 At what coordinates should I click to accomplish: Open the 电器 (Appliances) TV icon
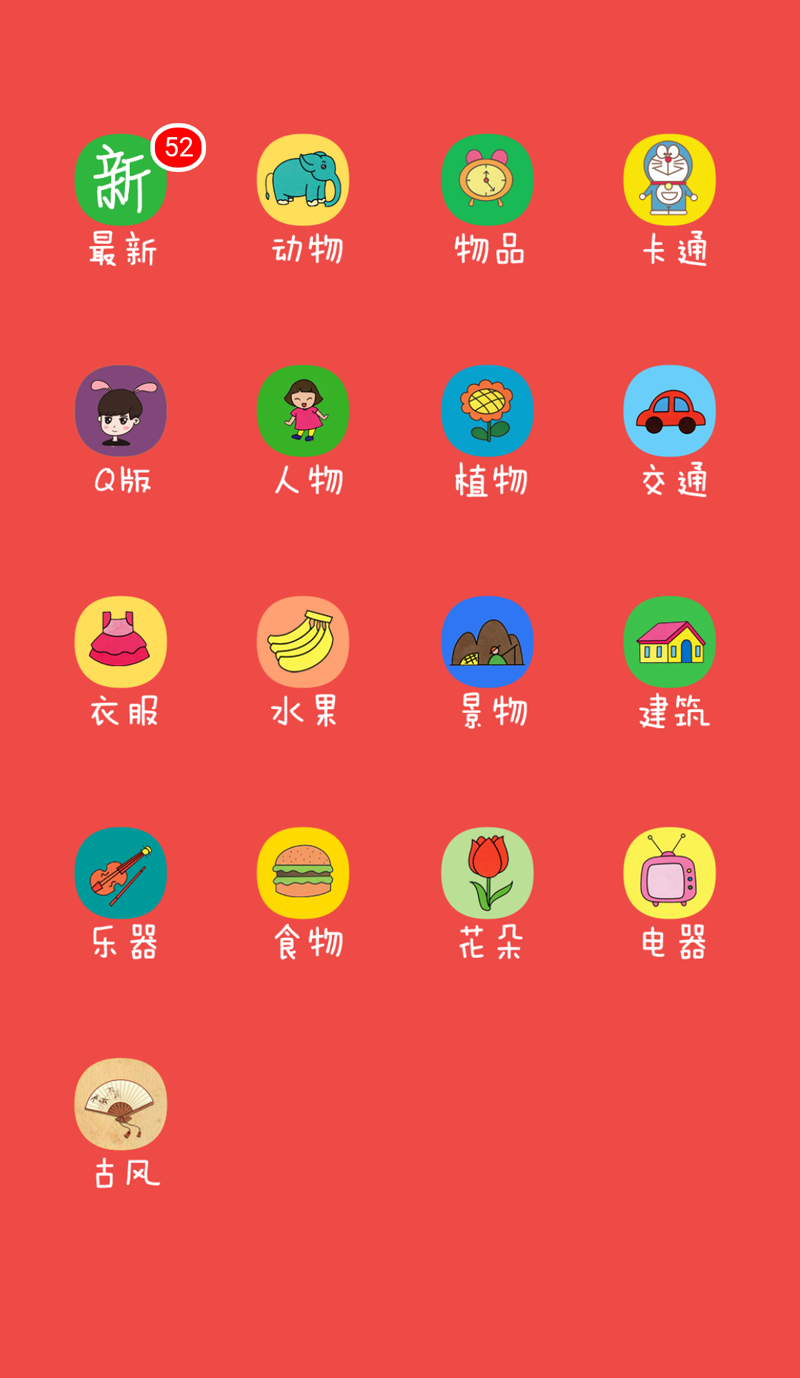(x=670, y=873)
